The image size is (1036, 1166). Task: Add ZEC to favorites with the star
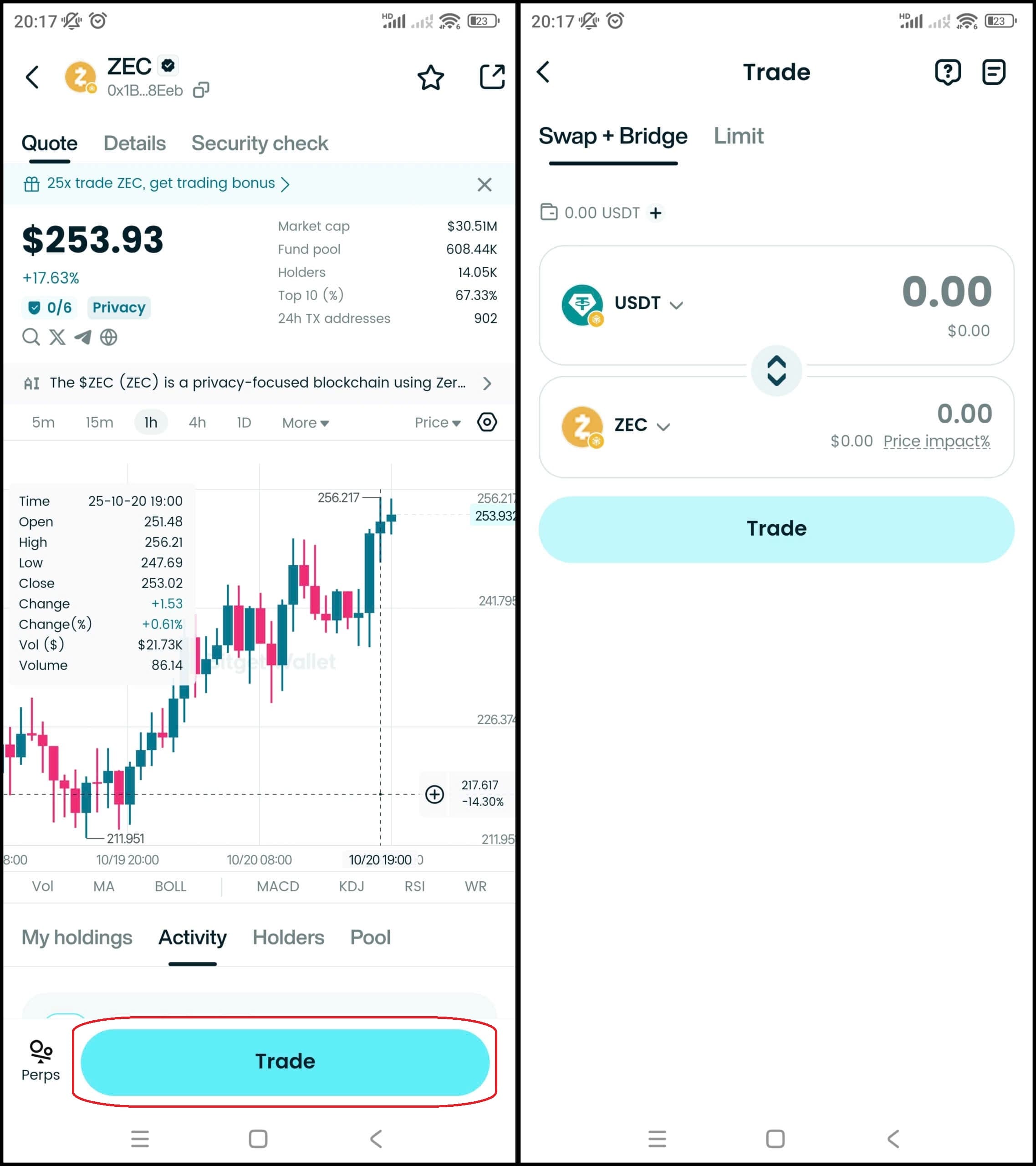(430, 77)
